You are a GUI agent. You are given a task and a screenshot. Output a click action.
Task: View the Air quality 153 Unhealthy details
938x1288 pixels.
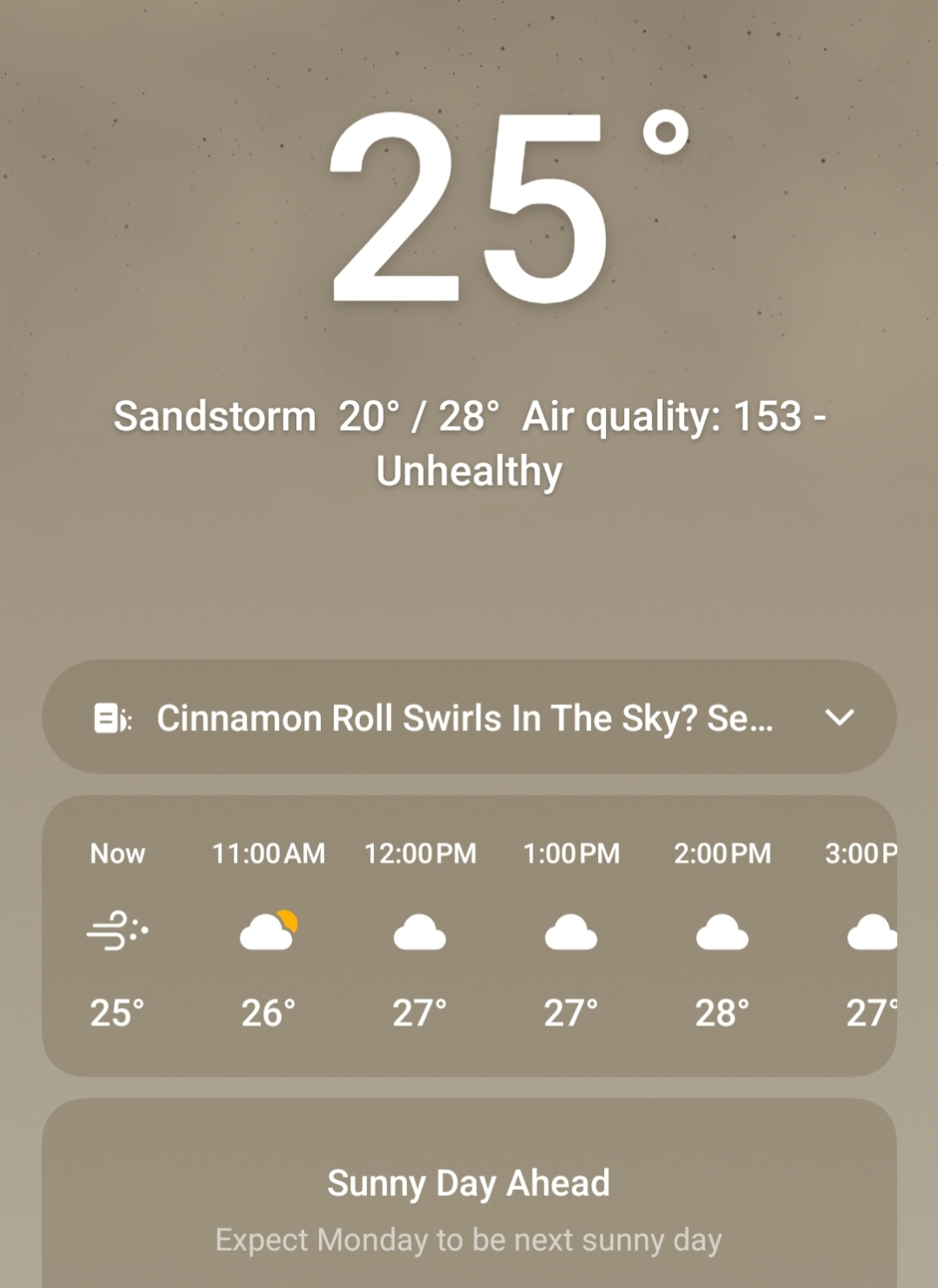tap(673, 417)
